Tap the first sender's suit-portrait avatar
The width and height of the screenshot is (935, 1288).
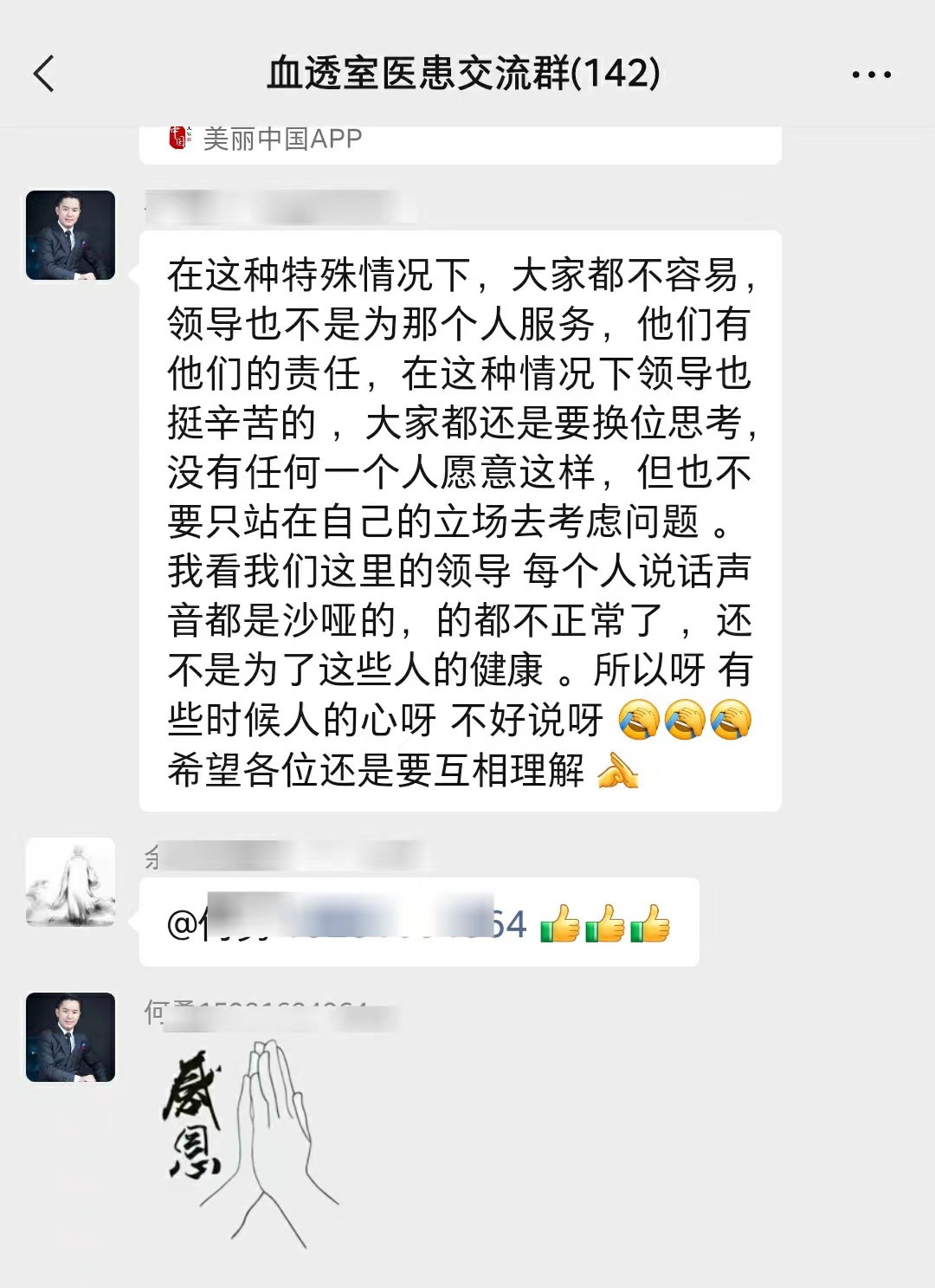click(69, 234)
